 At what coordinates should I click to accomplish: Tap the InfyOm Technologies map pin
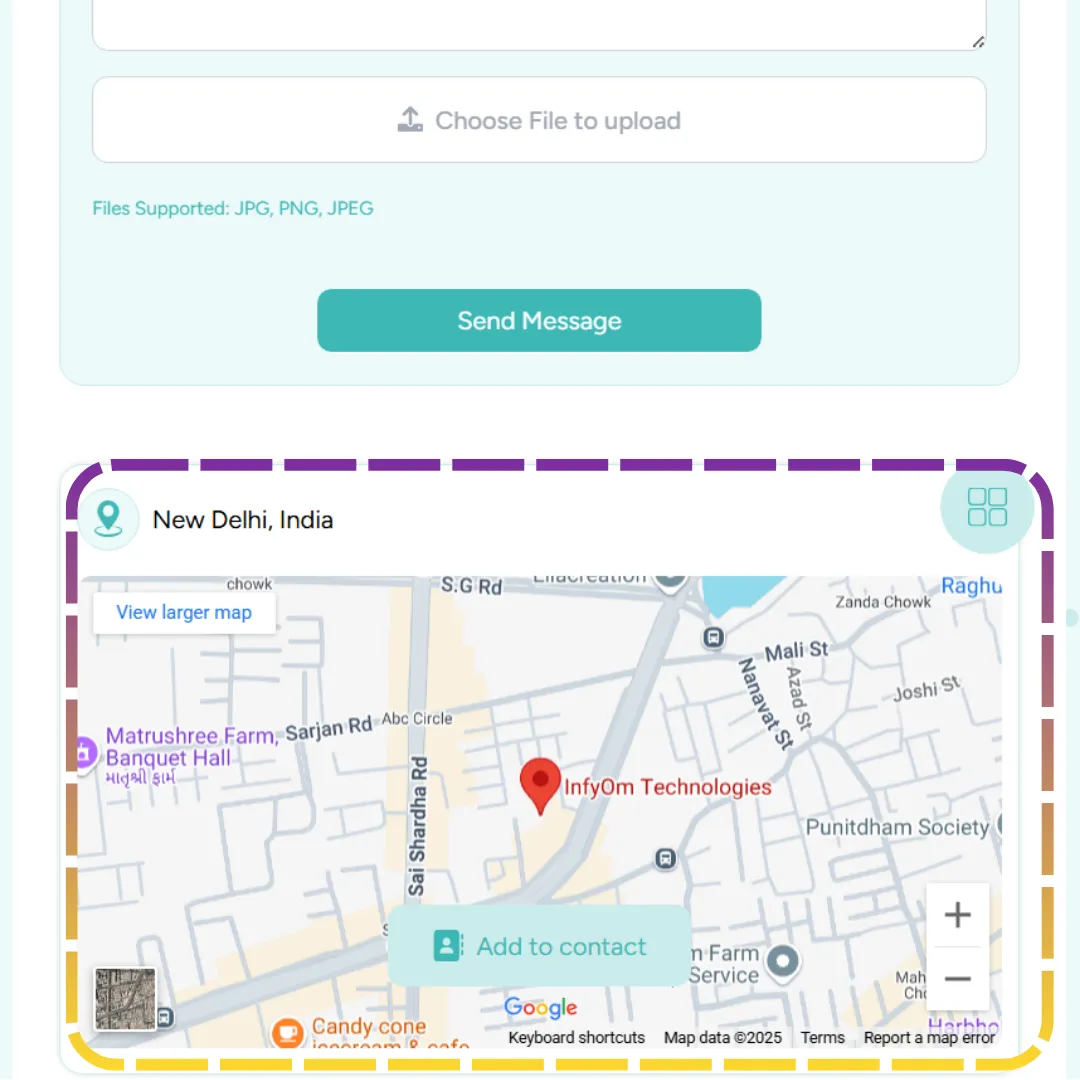[x=541, y=785]
